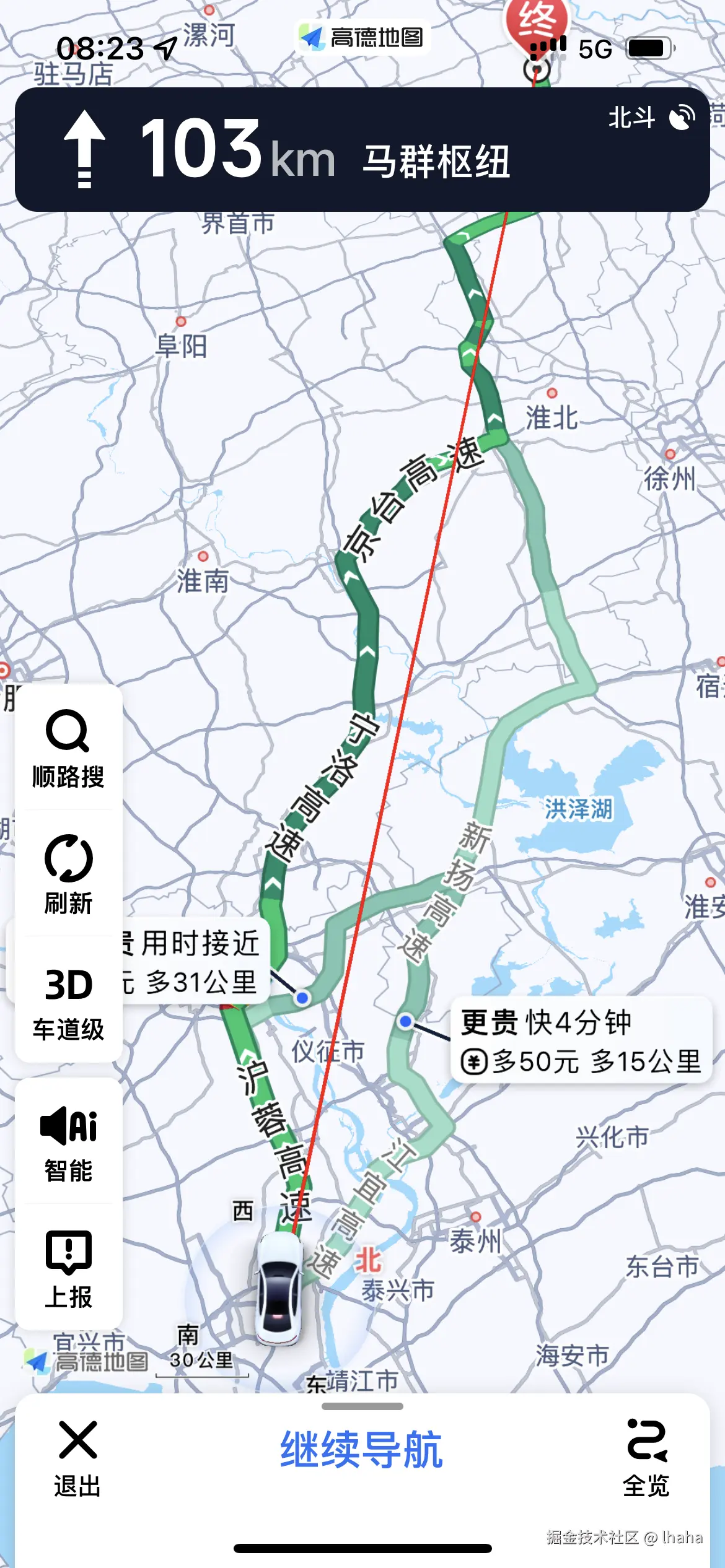Enable 3D 车道级 lane-level view
This screenshot has width=725, height=1568.
pyautogui.click(x=68, y=1000)
